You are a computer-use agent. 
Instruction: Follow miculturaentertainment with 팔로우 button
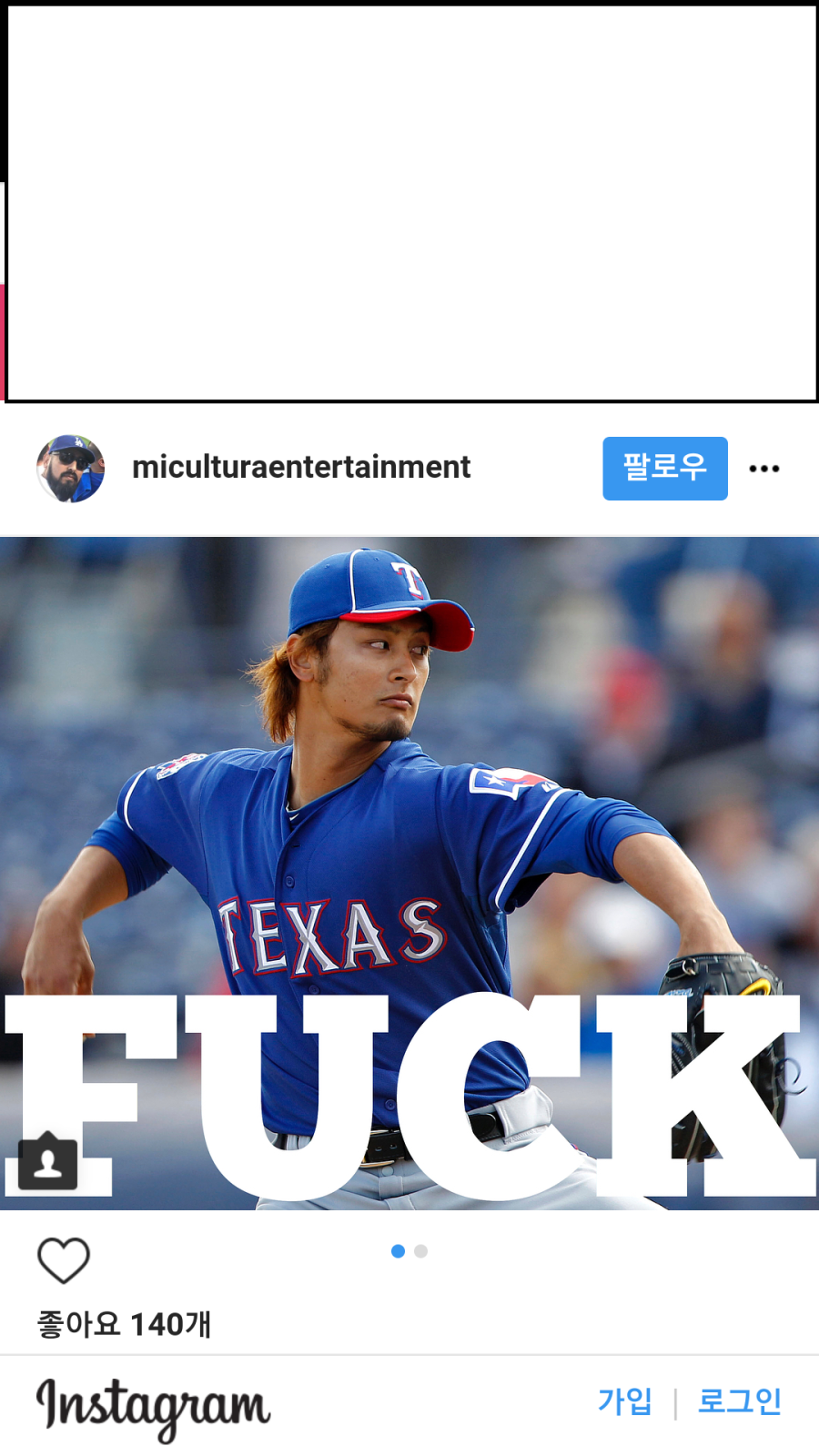coord(665,469)
